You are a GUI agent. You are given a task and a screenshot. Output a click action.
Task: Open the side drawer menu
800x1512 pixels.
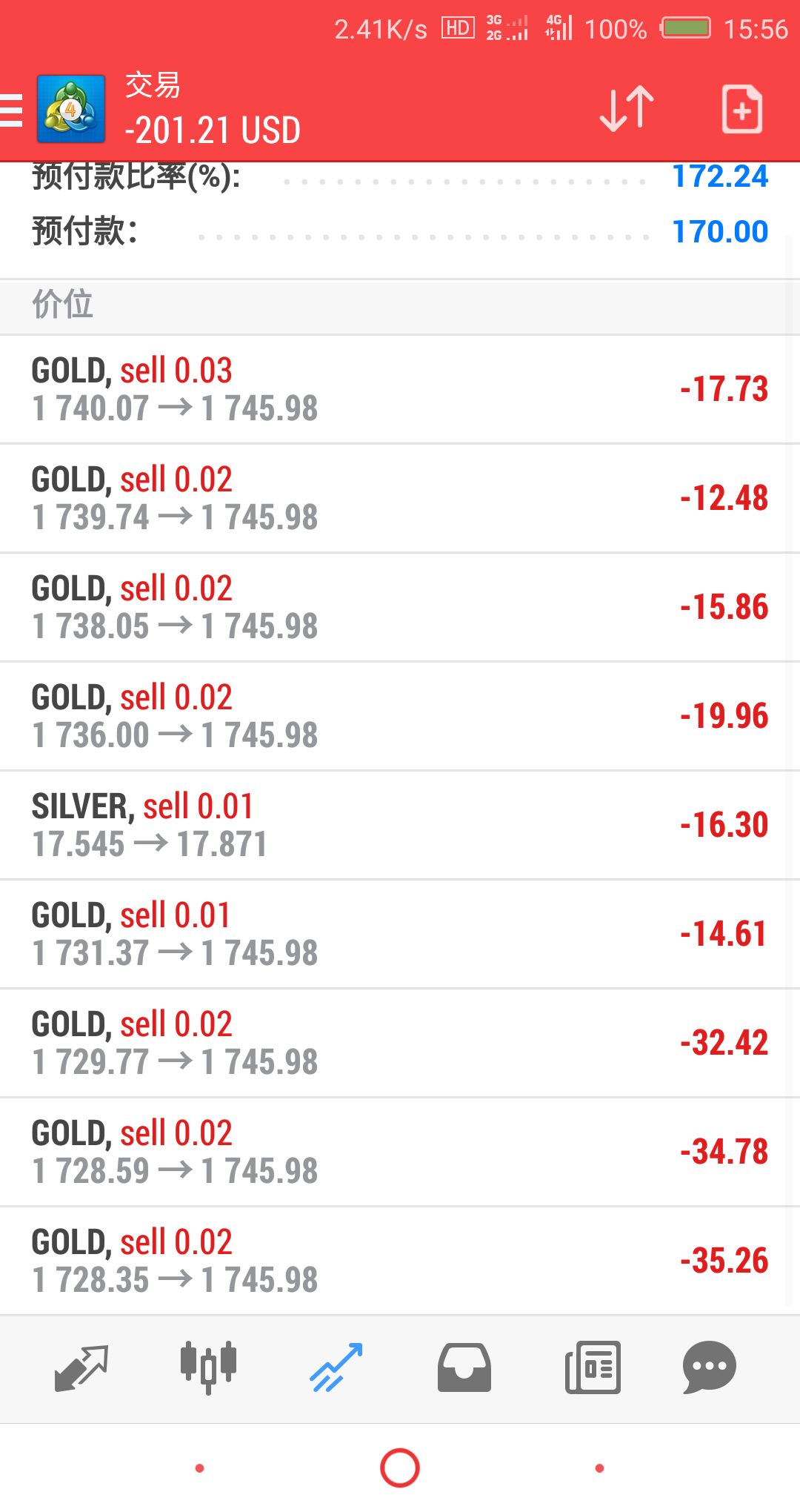10,110
